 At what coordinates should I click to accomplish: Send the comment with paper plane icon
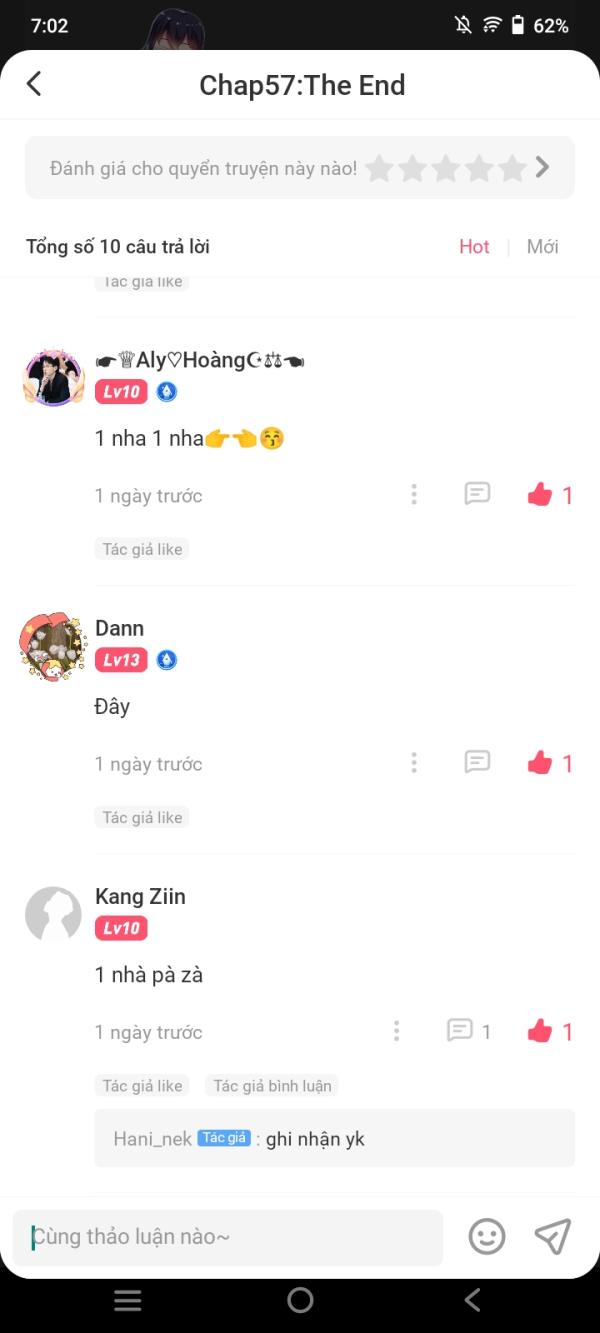[x=552, y=1237]
